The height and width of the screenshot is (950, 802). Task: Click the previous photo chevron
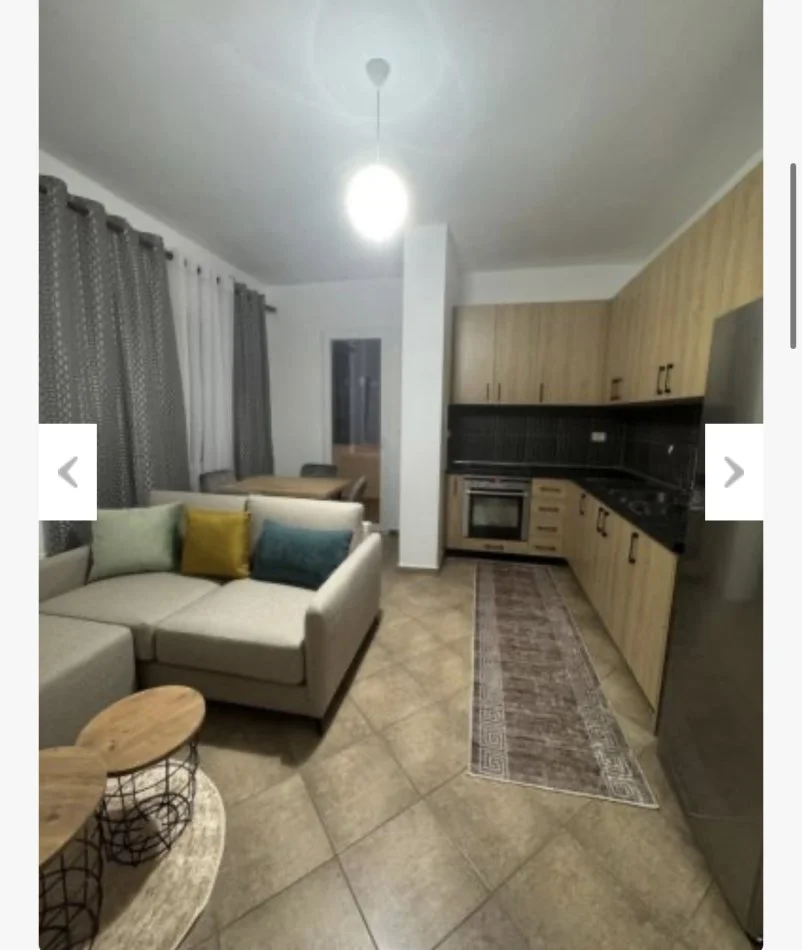coord(68,472)
